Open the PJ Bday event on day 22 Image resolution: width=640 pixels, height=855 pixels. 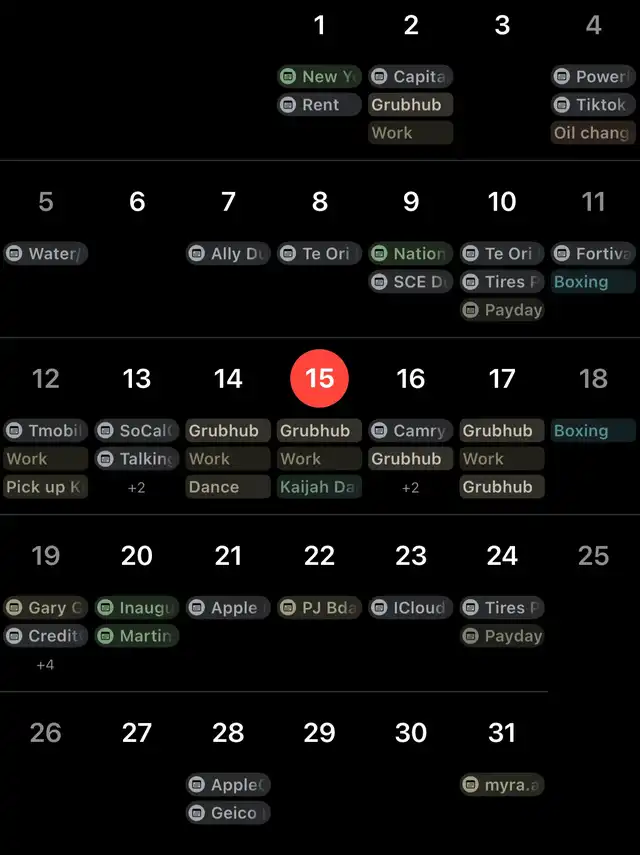[319, 608]
